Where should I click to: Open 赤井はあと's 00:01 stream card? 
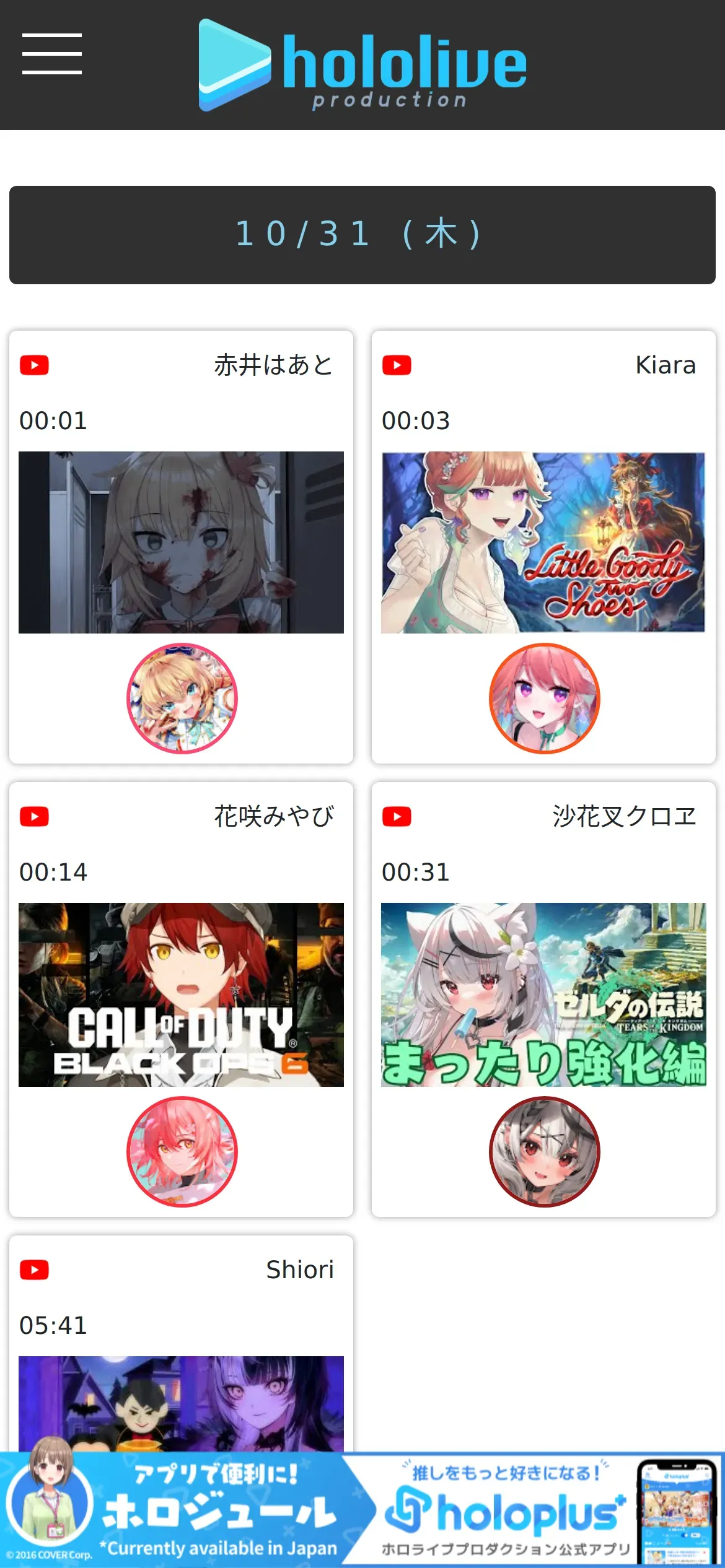[181, 542]
